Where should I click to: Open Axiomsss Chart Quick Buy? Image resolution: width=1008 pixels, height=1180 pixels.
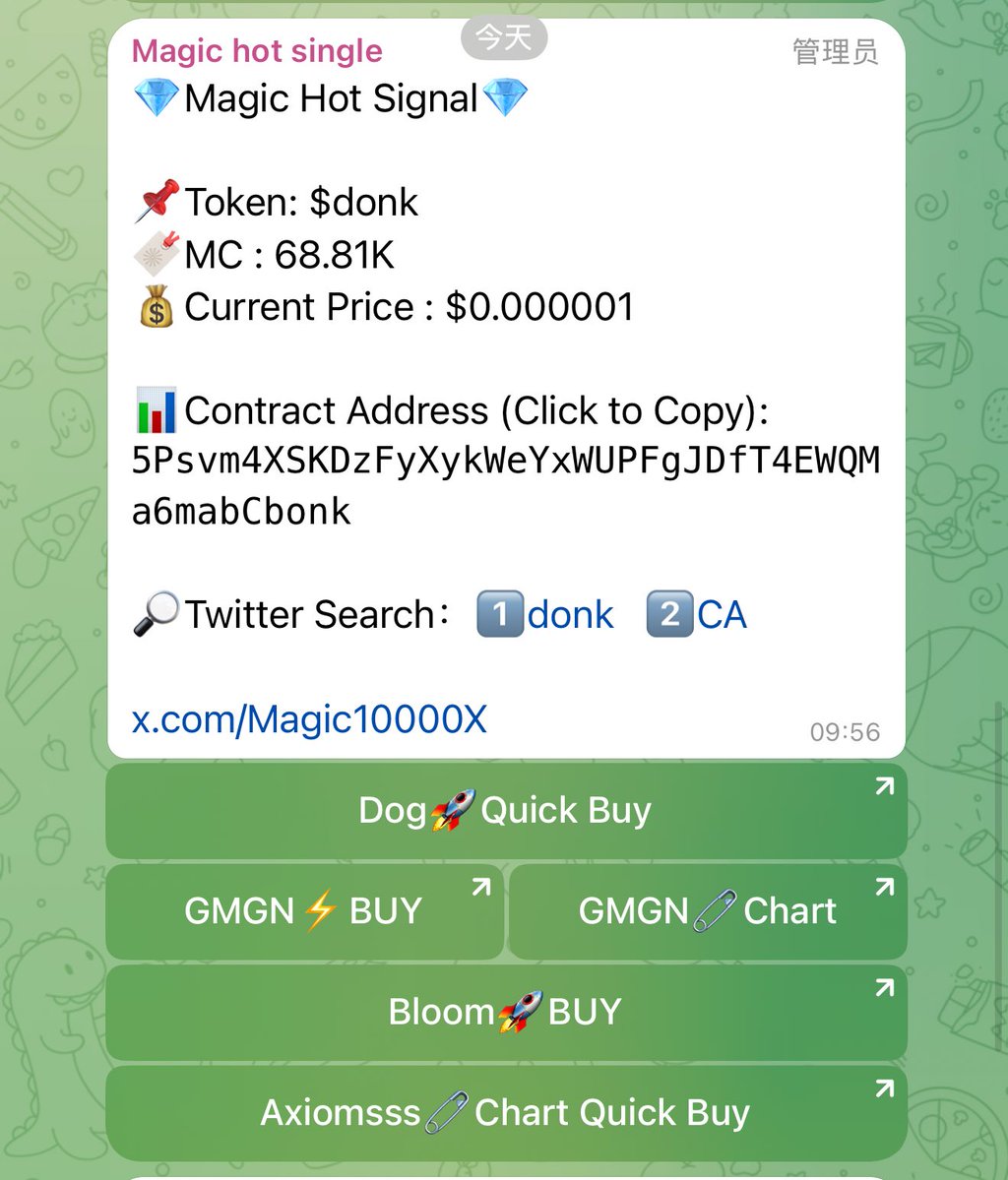tap(505, 1113)
